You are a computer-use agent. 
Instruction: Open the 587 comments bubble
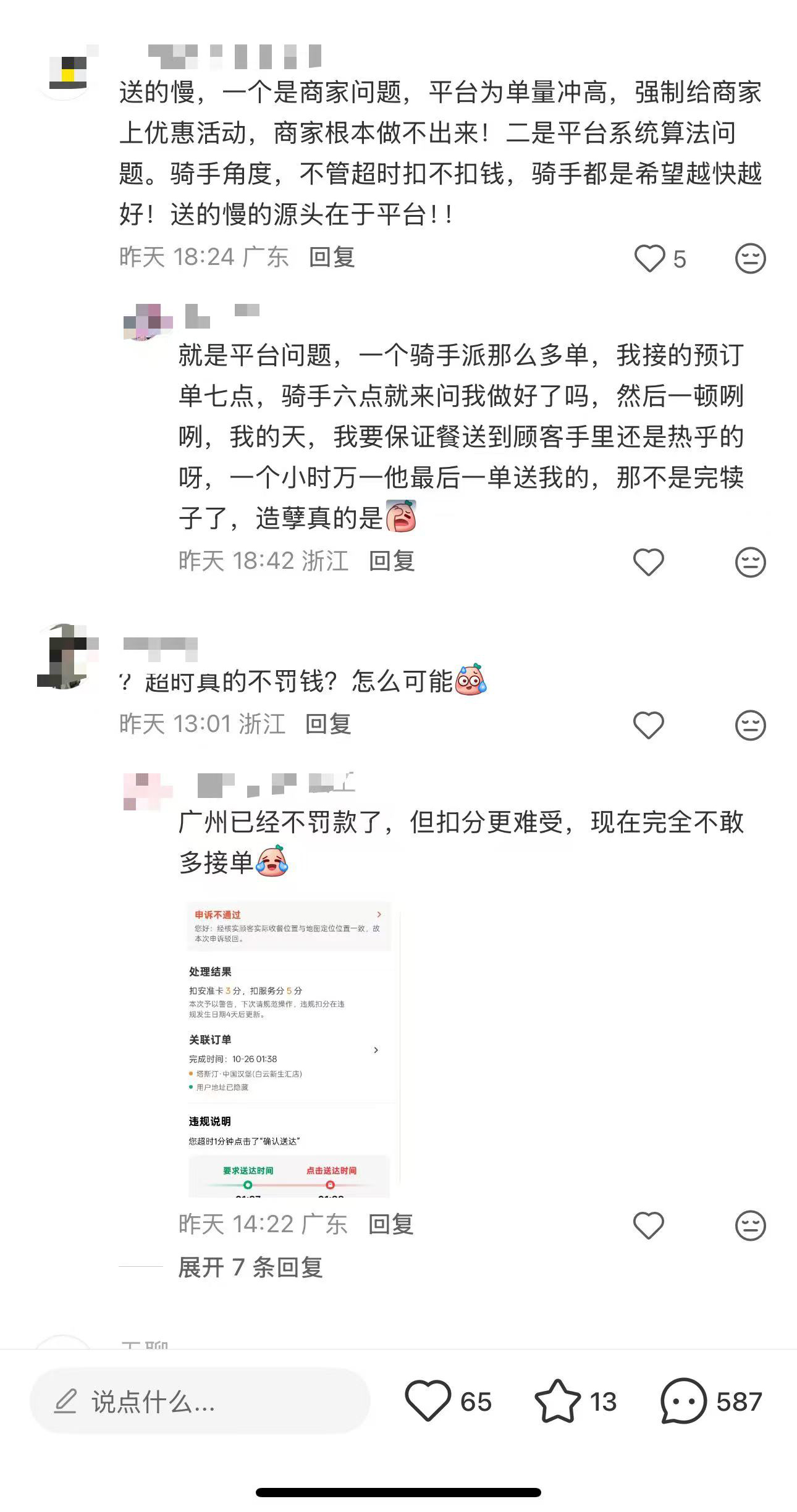pyautogui.click(x=683, y=1401)
